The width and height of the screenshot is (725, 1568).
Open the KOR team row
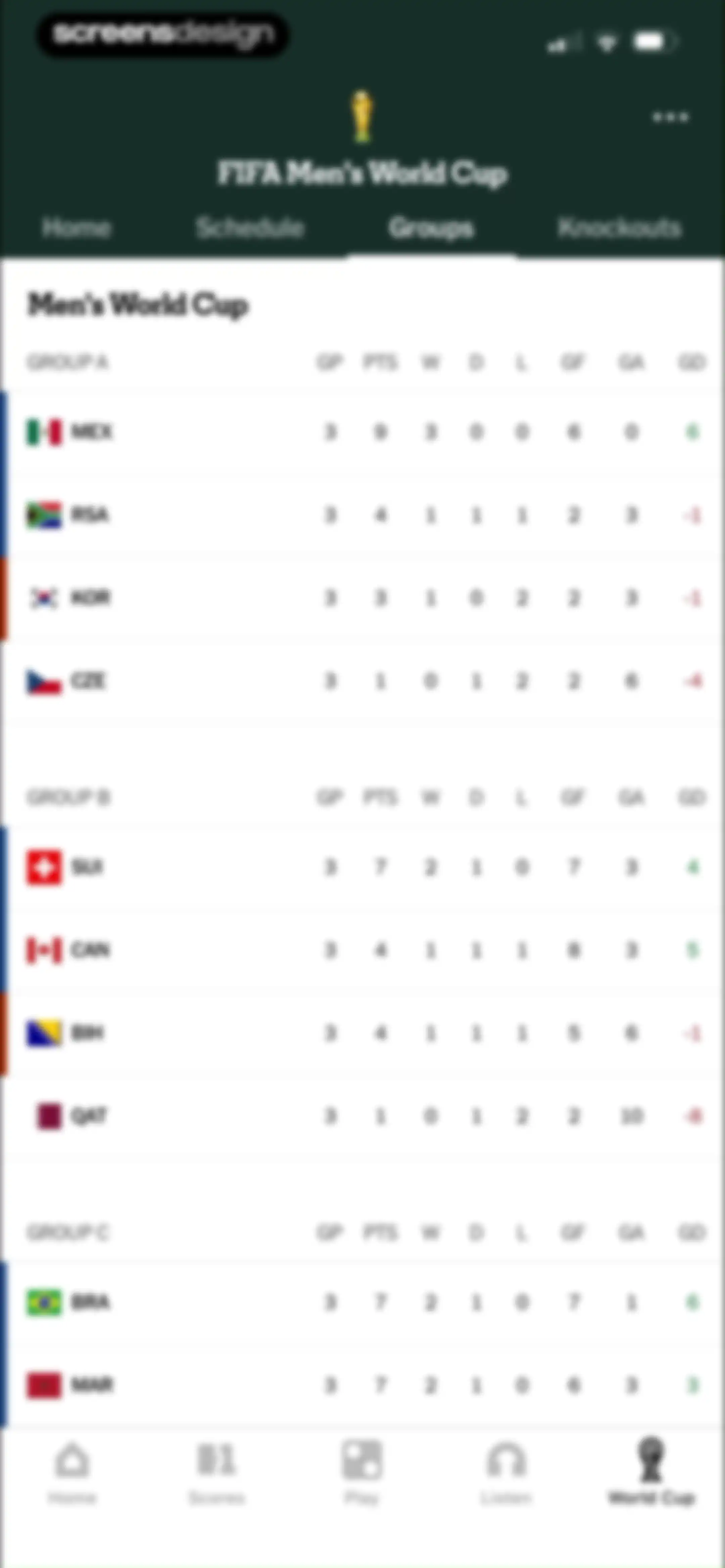(362, 598)
